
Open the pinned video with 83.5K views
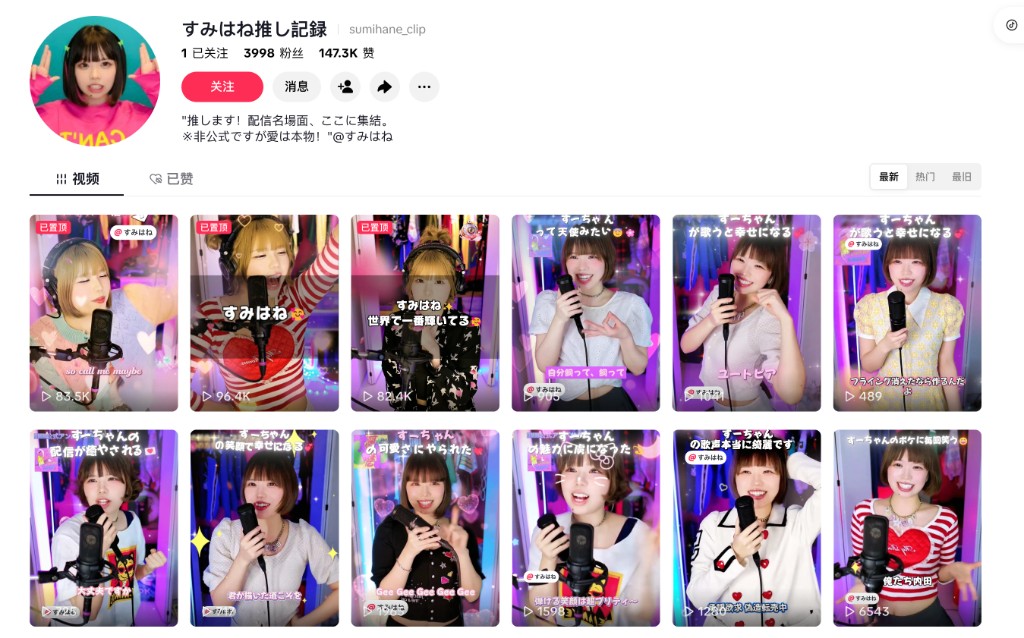104,312
